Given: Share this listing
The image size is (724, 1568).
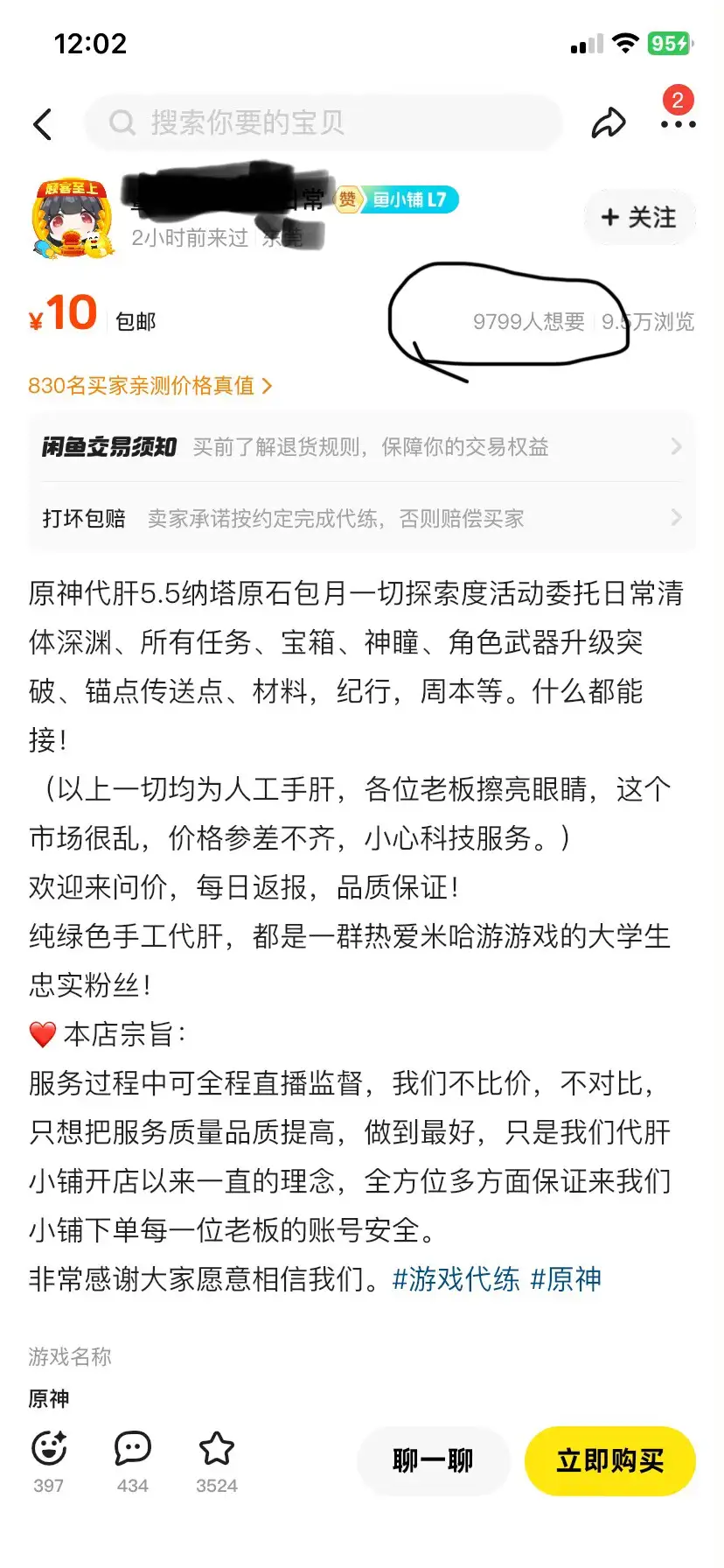Looking at the screenshot, I should point(608,123).
